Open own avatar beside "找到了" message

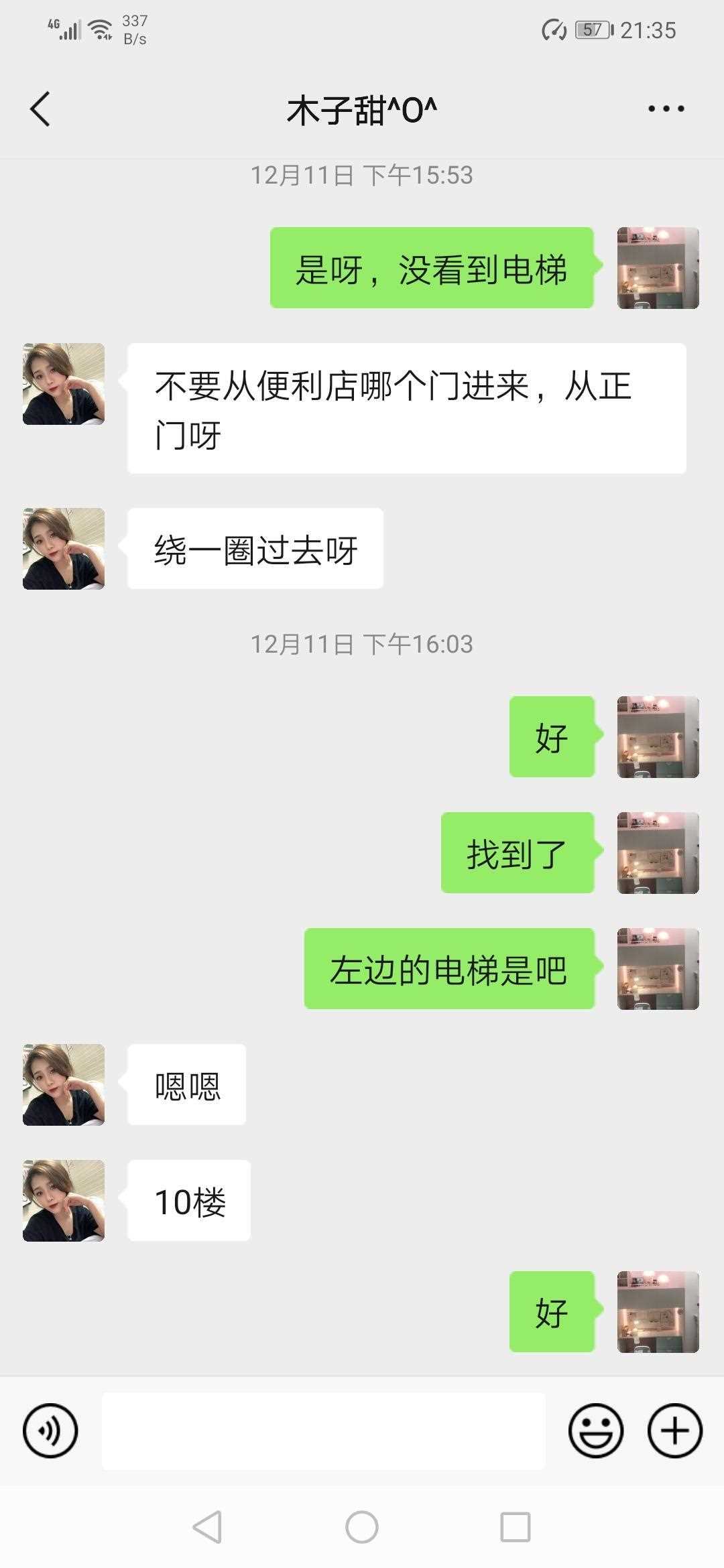(x=658, y=853)
